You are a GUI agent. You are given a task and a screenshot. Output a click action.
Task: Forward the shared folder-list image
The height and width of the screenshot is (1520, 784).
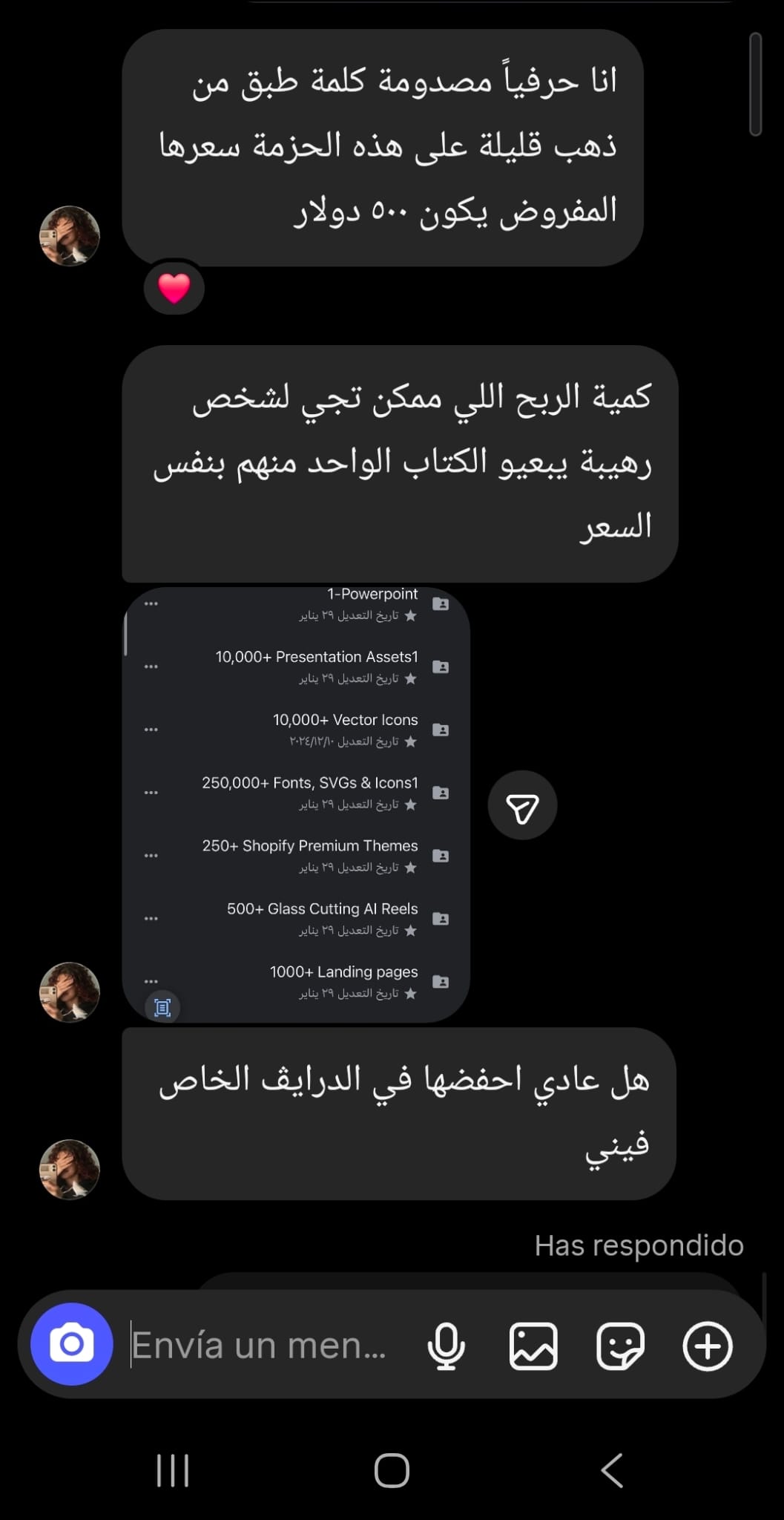coord(522,806)
